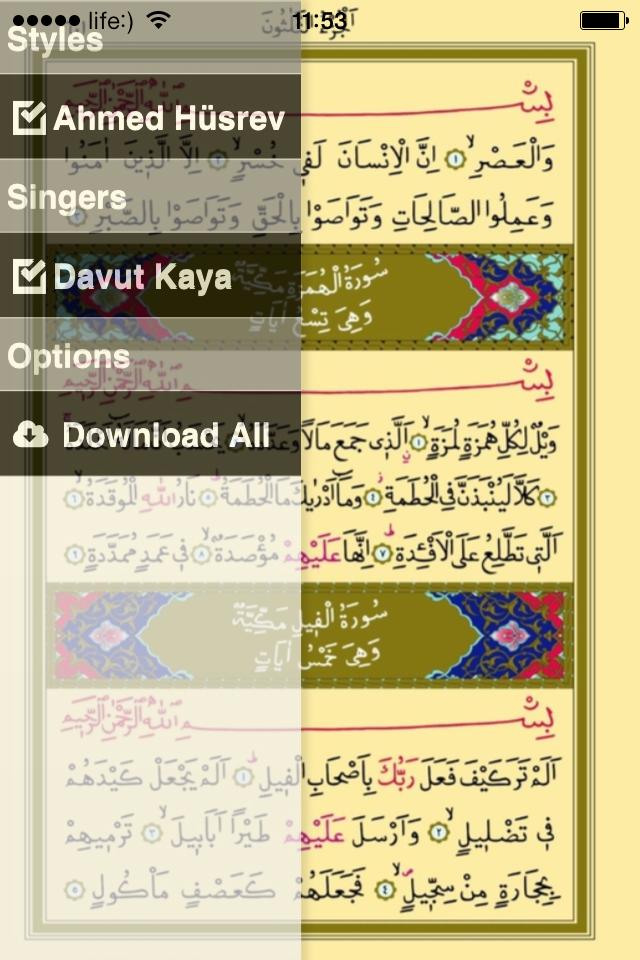Toggle the Ahmed Hüsrev style checkbox

point(30,118)
